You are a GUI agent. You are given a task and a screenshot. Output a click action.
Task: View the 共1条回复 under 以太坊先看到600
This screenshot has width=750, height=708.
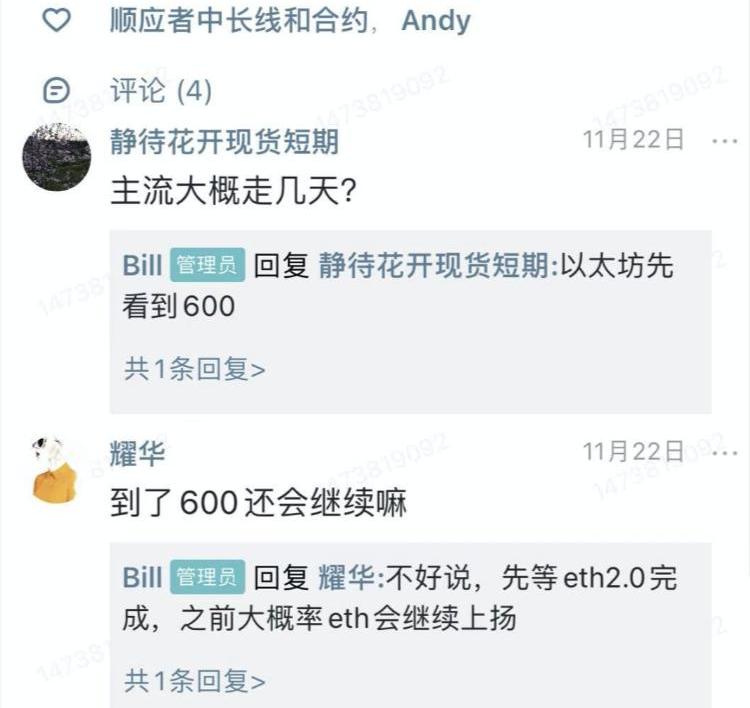(x=195, y=370)
